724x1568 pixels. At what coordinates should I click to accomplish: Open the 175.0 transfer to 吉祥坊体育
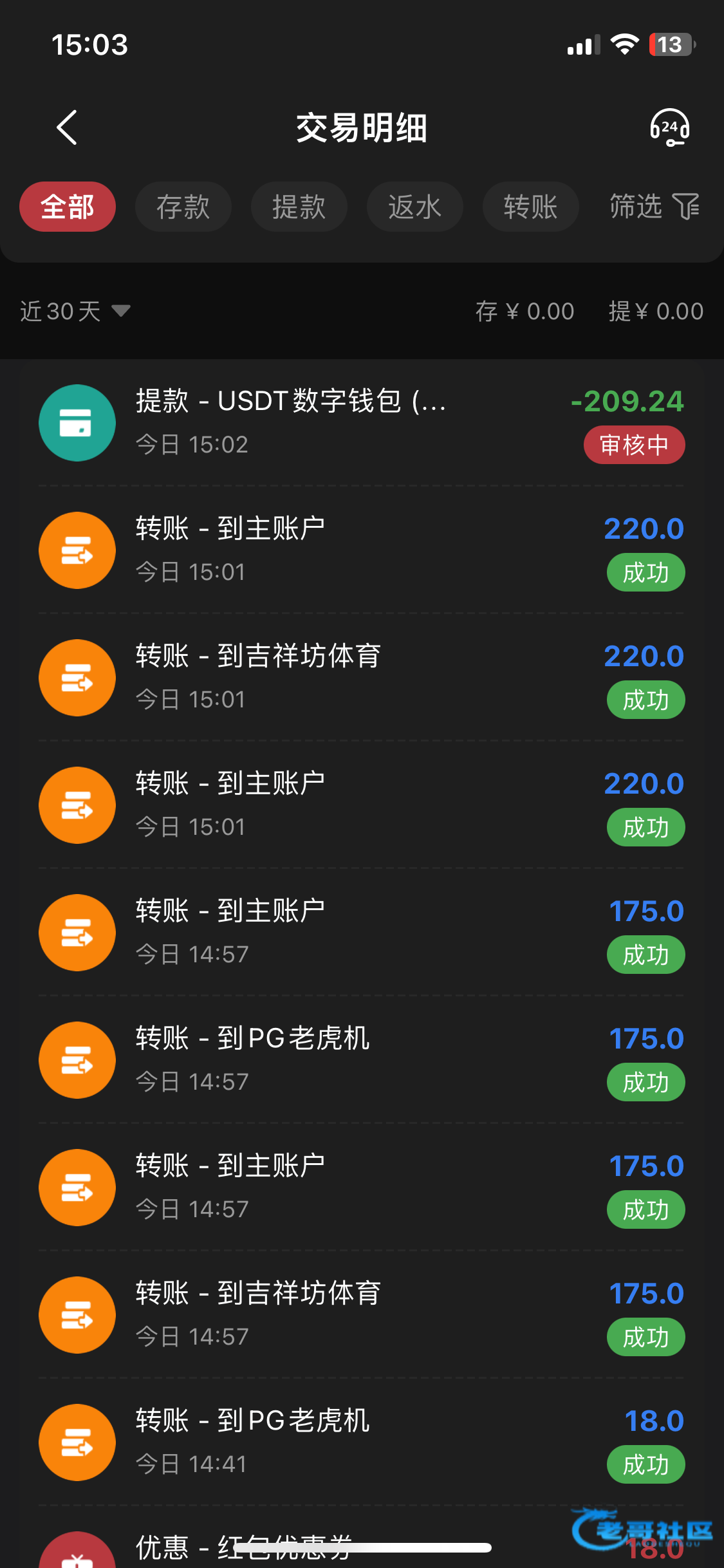coord(360,1314)
